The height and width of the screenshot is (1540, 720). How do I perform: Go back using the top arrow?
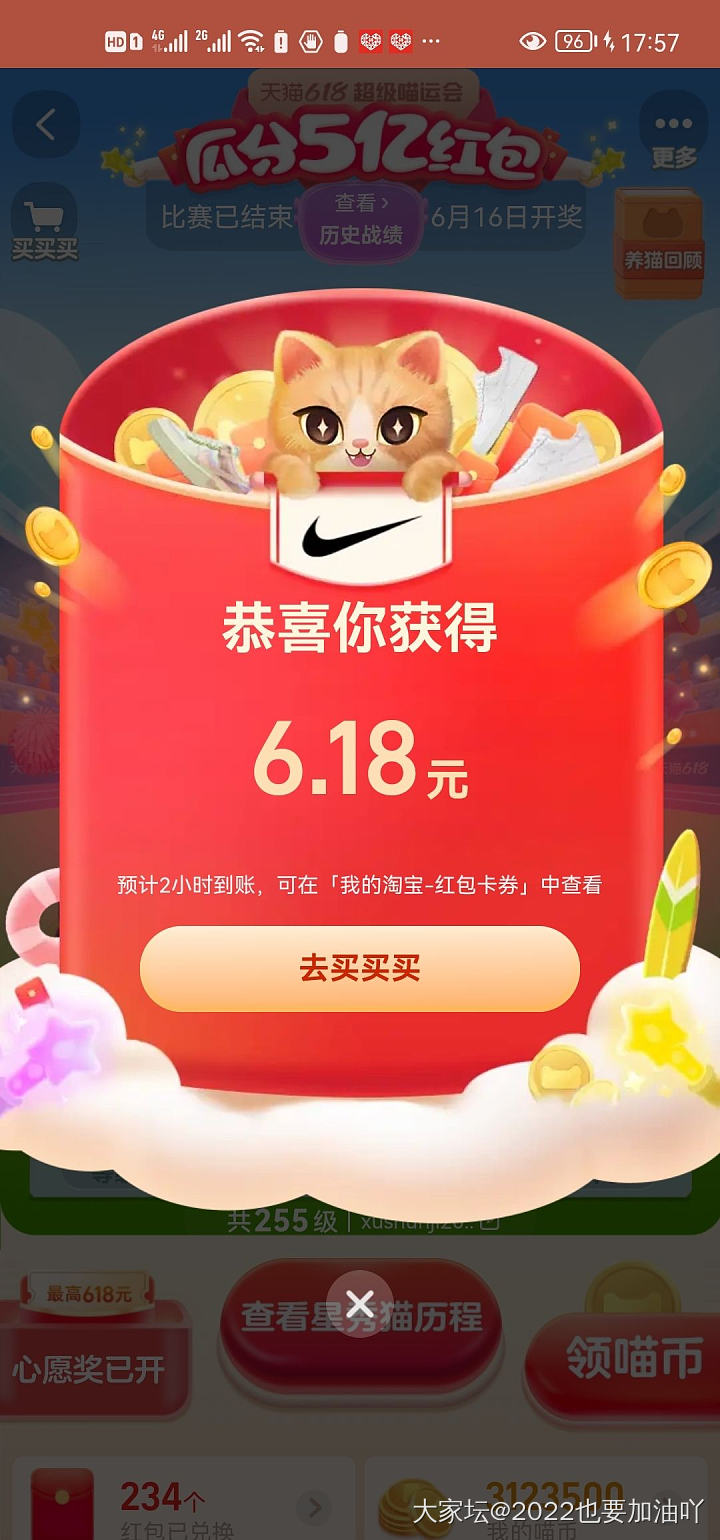point(45,125)
